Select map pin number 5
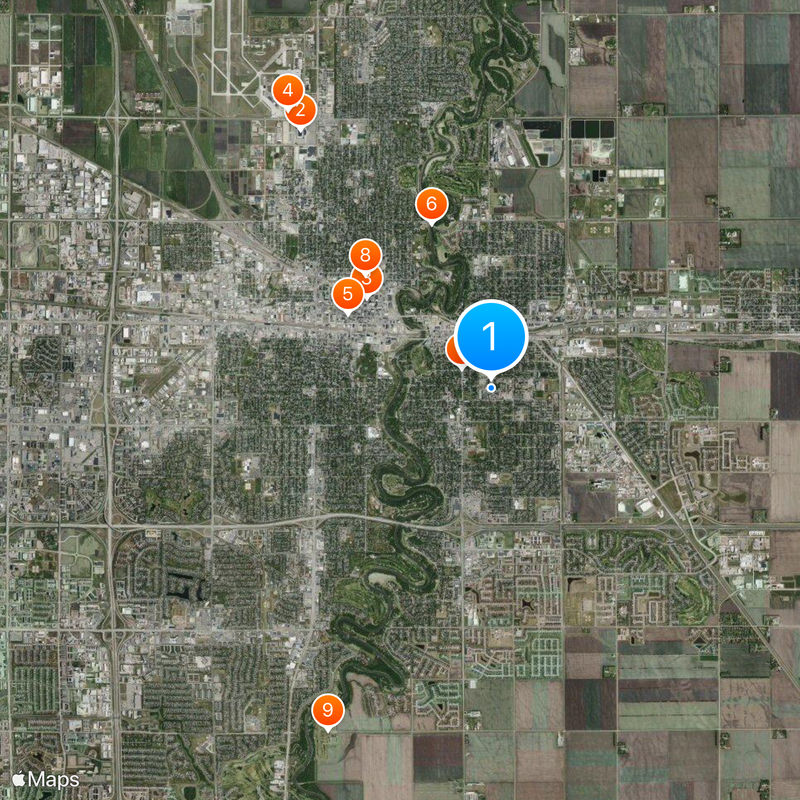Viewport: 800px width, 800px height. pos(346,294)
